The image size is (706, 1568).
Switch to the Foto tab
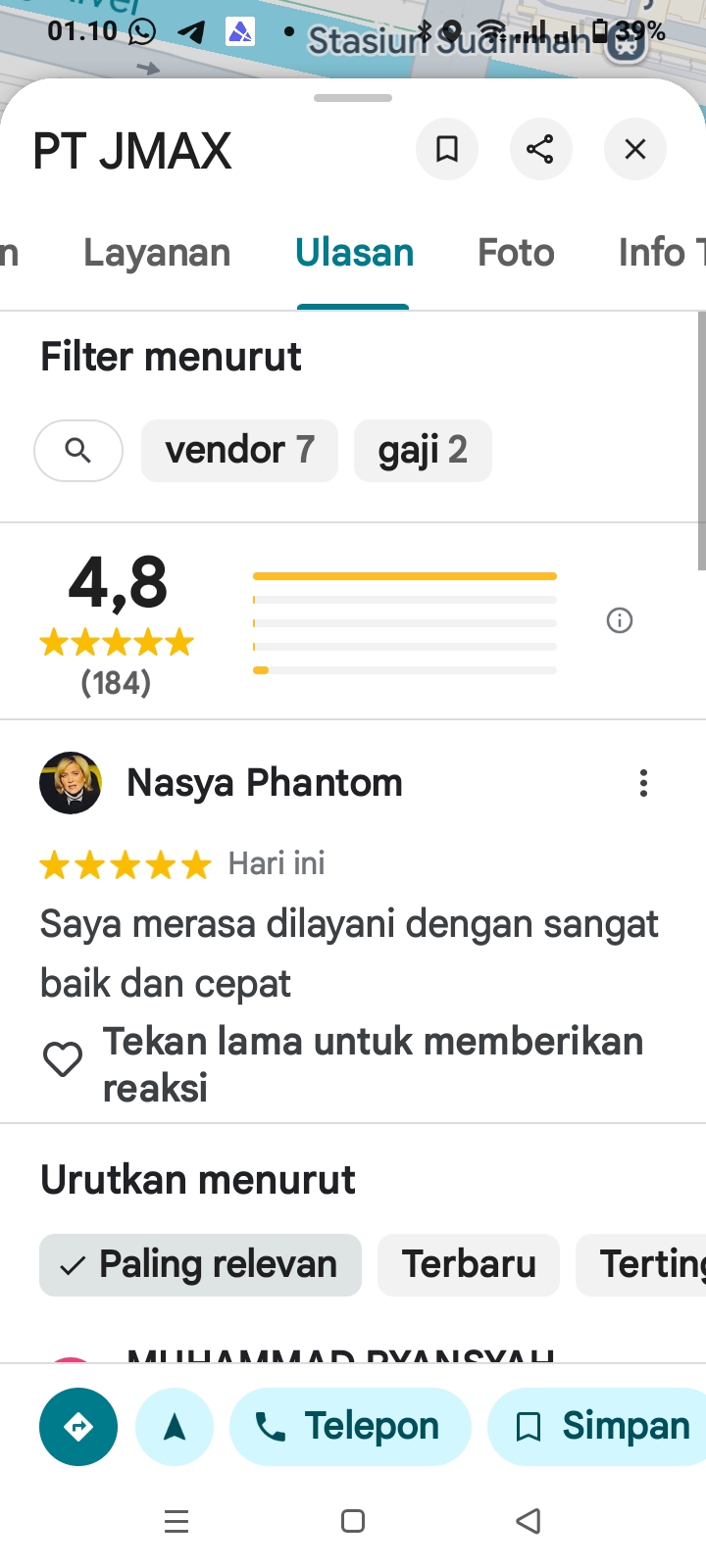[516, 253]
